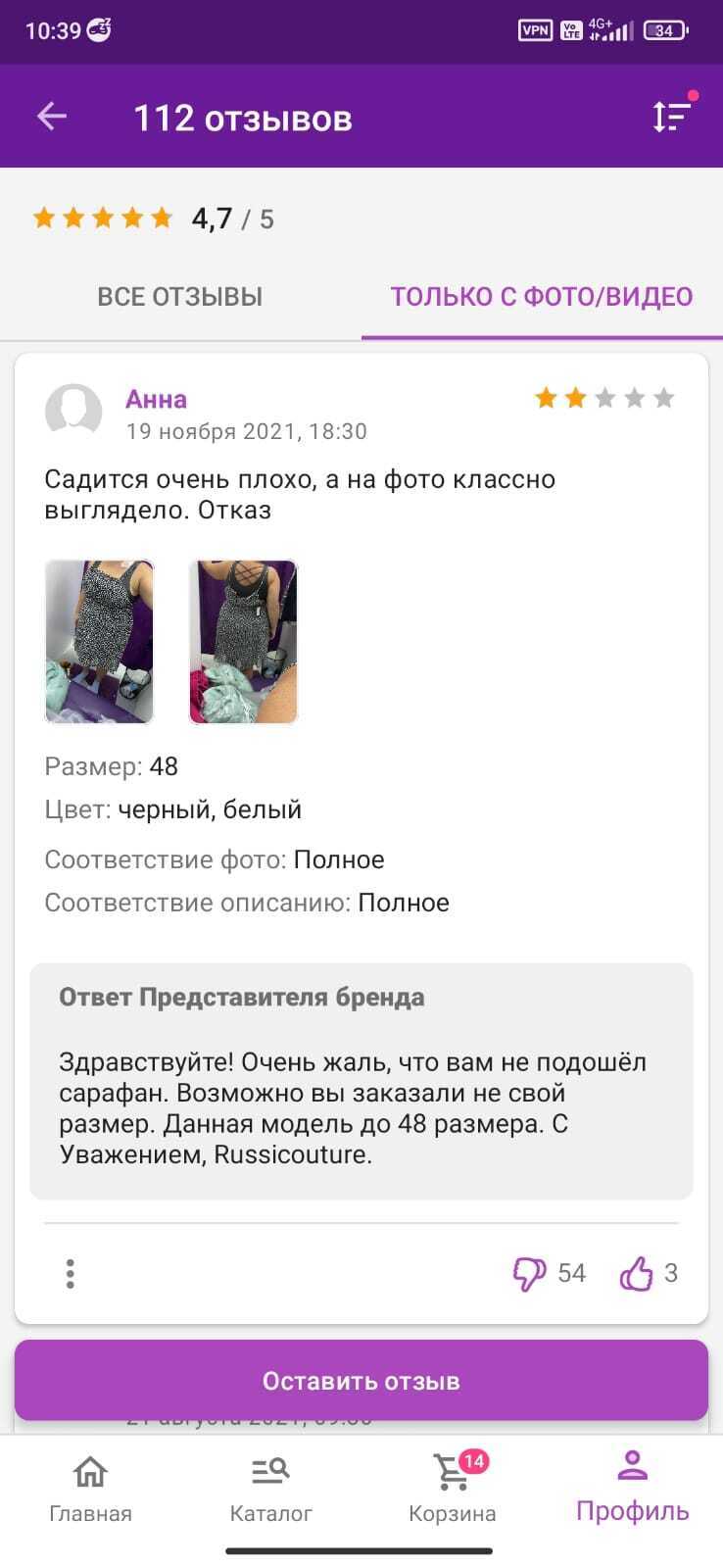Open the Каталог tab
Image resolution: width=723 pixels, height=1568 pixels.
pyautogui.click(x=270, y=1490)
